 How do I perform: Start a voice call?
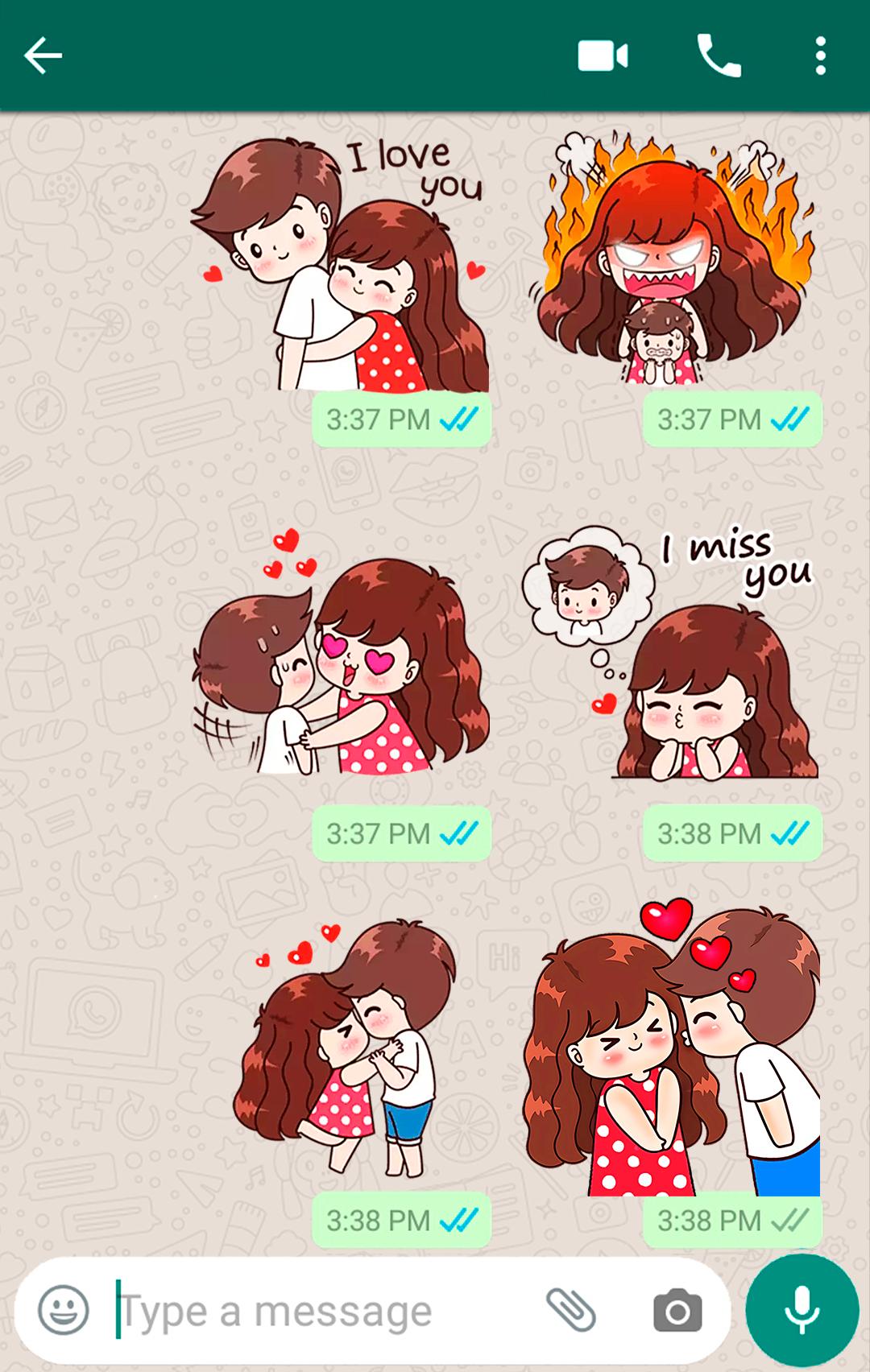pos(719,56)
